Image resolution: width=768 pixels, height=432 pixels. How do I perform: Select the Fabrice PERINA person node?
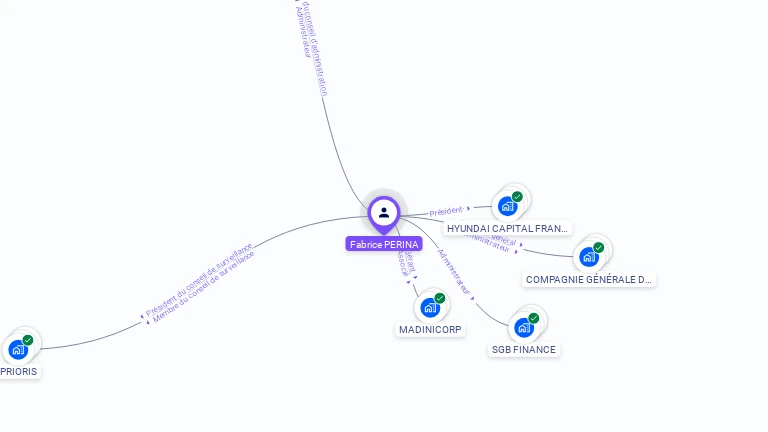click(384, 212)
